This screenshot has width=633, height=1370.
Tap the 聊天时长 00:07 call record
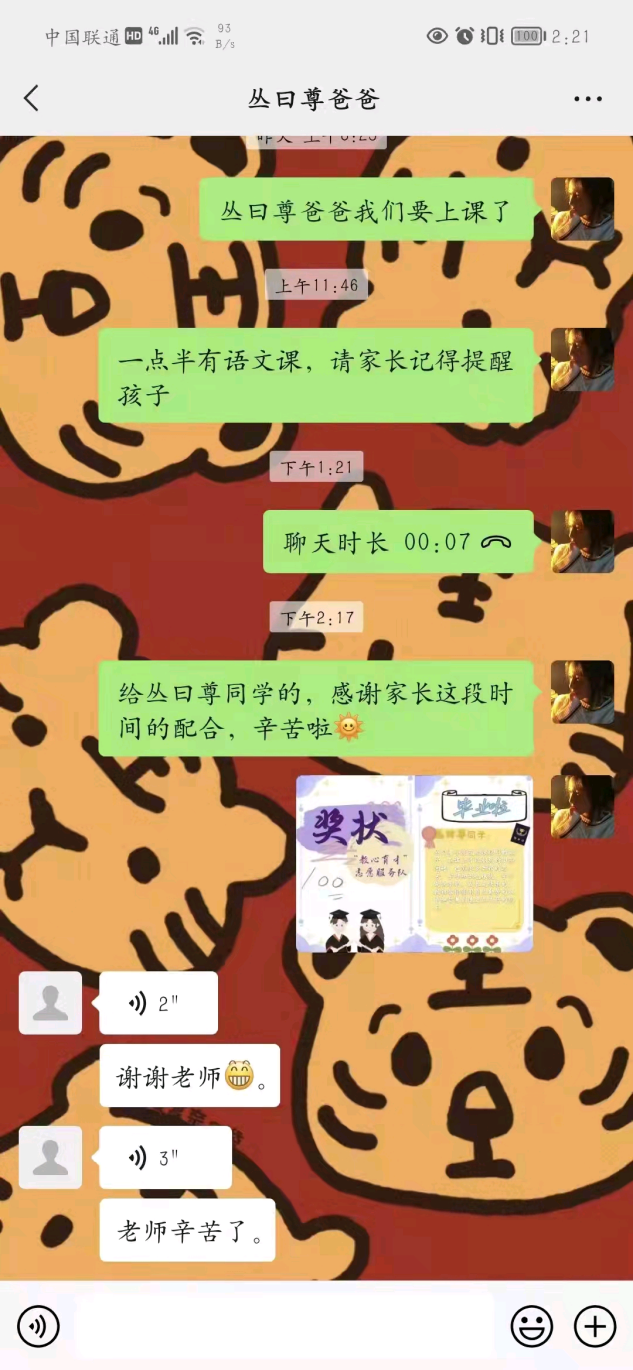coord(398,542)
